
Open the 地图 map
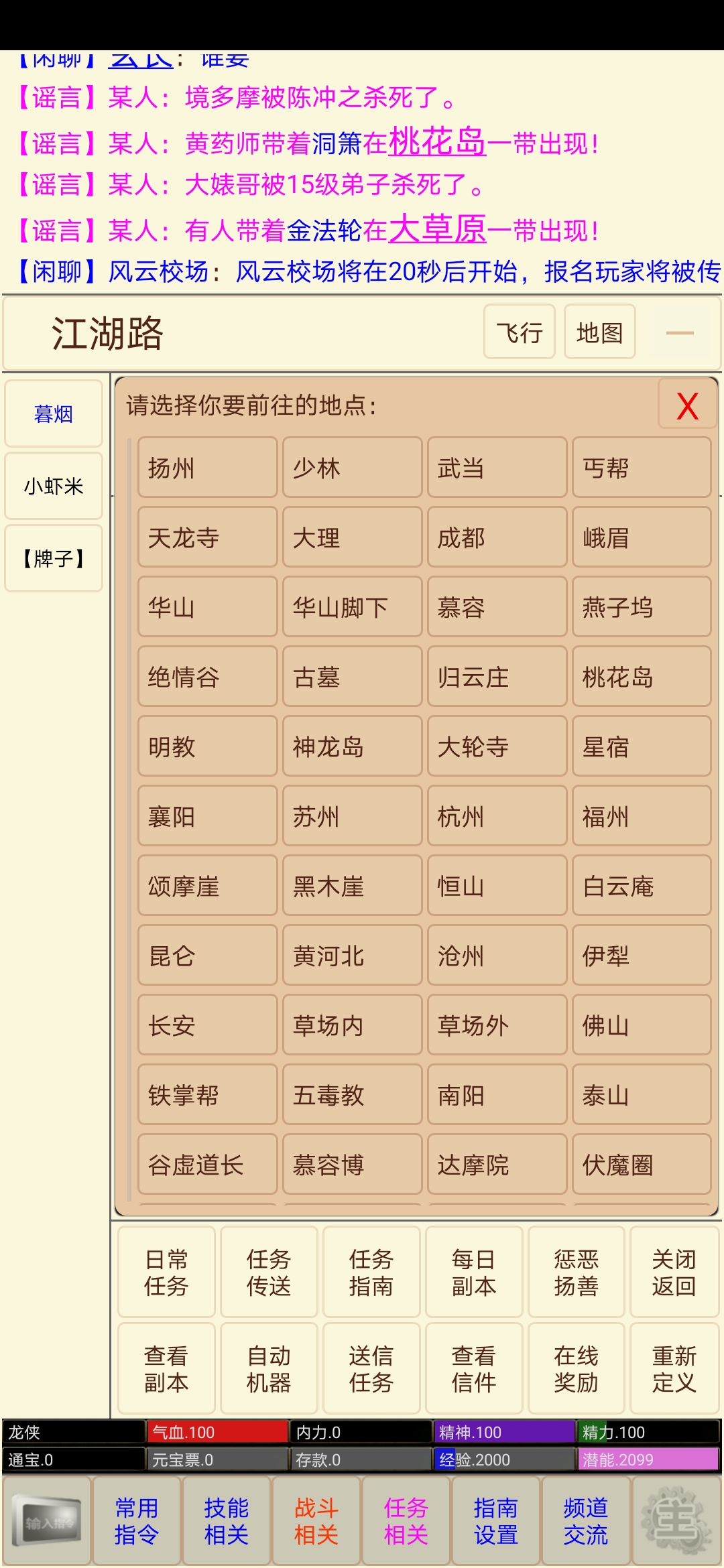599,332
